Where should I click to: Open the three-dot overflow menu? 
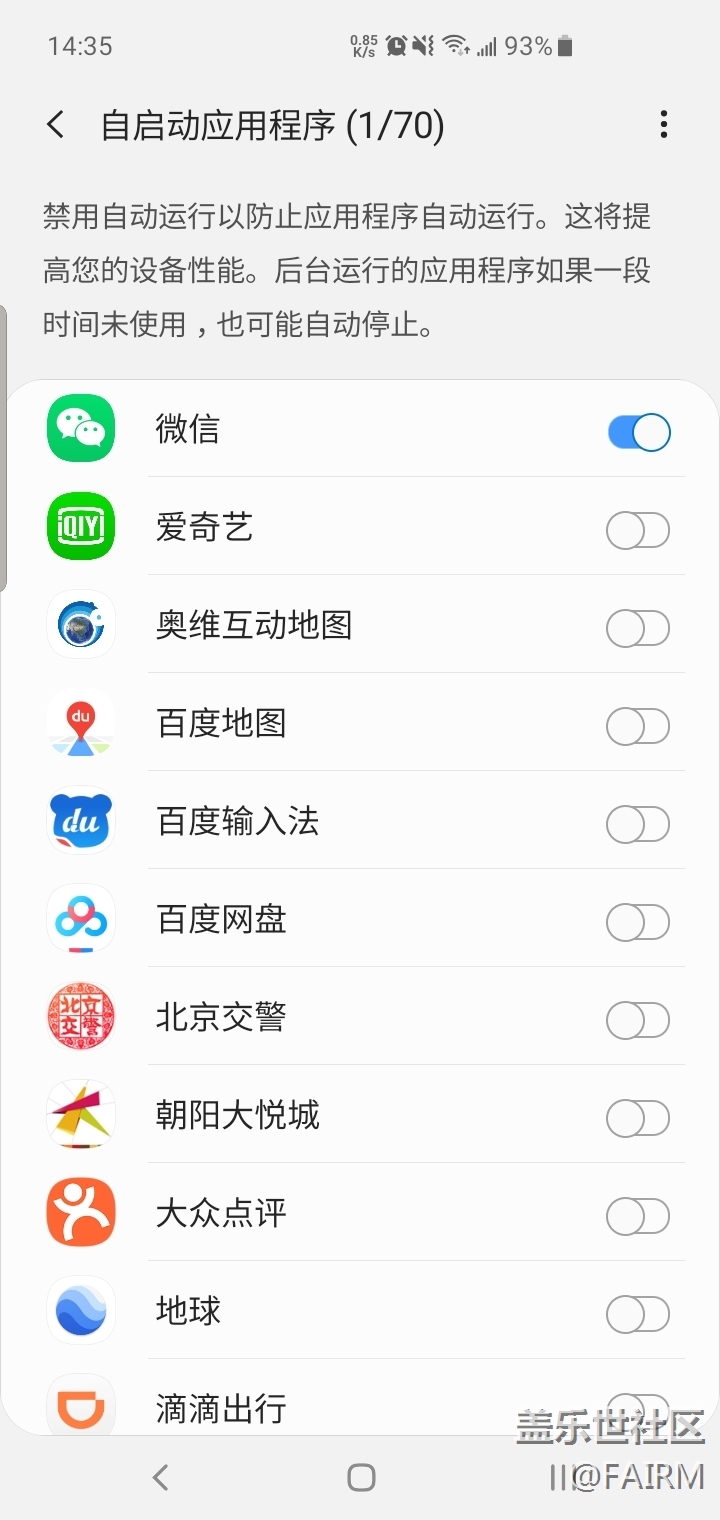click(x=663, y=125)
